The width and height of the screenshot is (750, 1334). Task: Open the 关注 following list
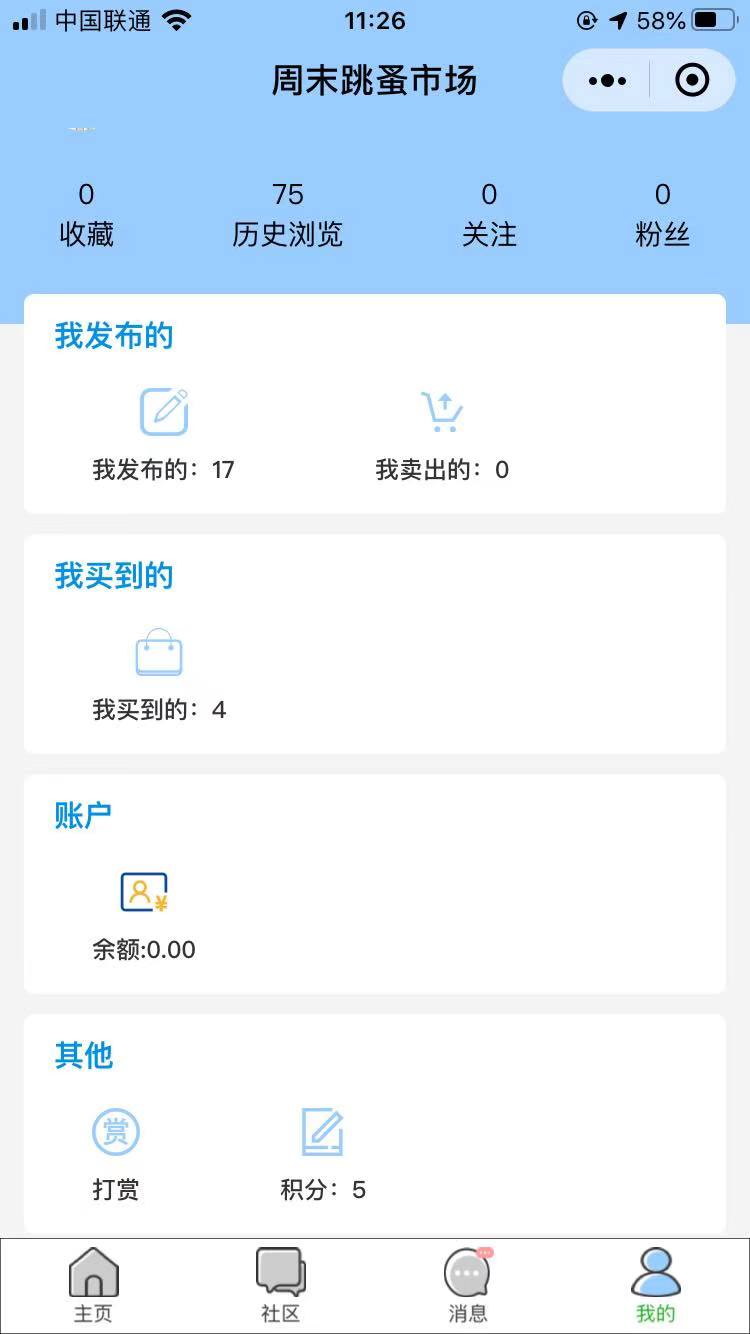point(489,215)
